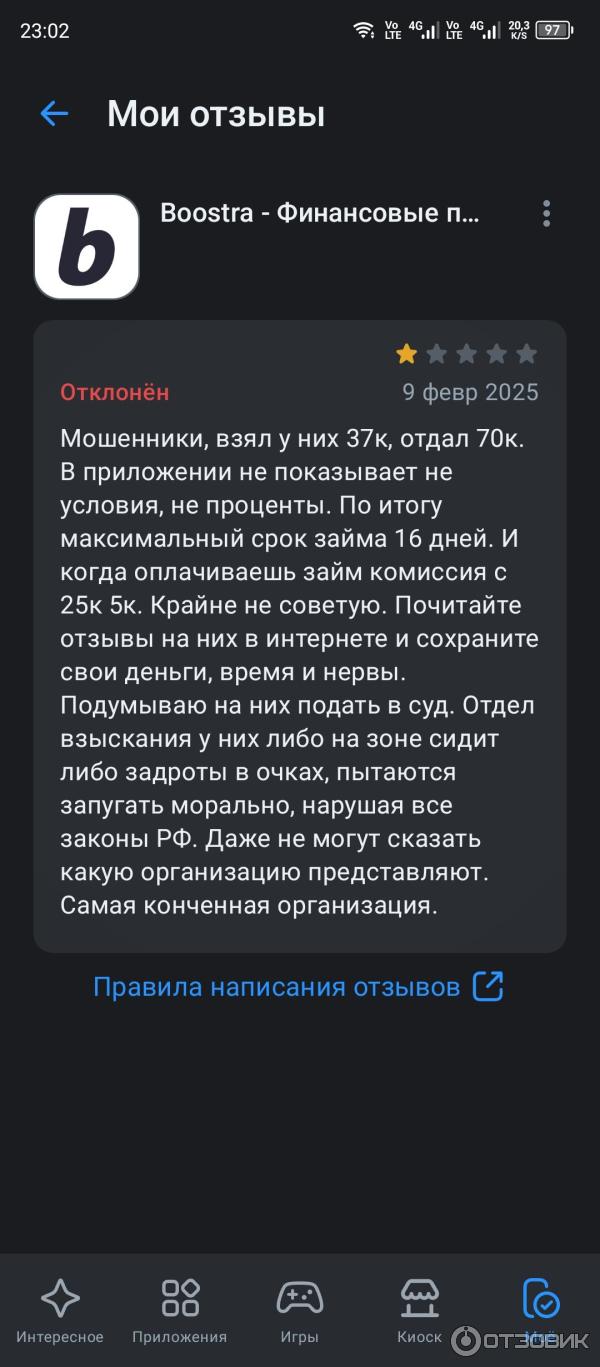Go back using the arrow icon

tap(54, 114)
